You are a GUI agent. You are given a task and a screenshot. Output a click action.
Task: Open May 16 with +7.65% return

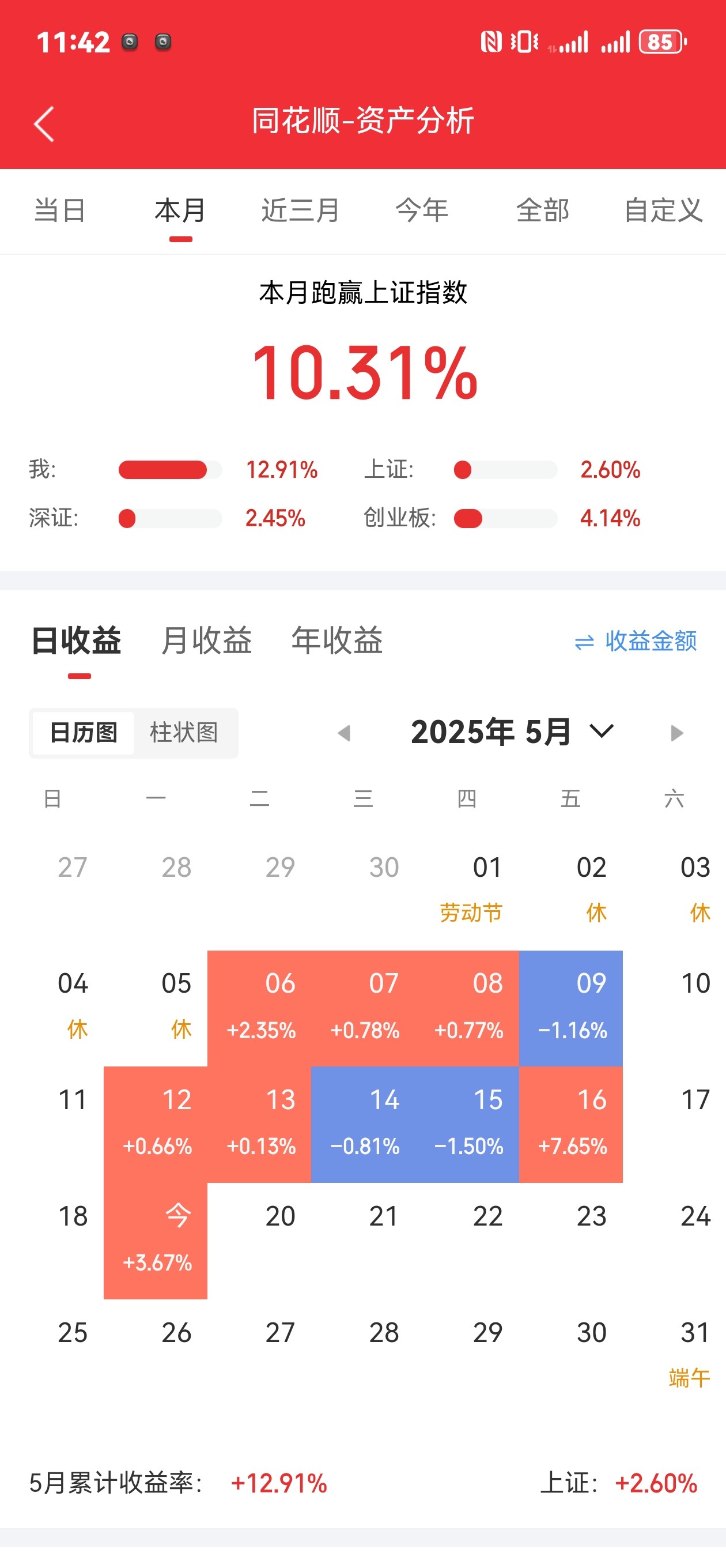[571, 1124]
